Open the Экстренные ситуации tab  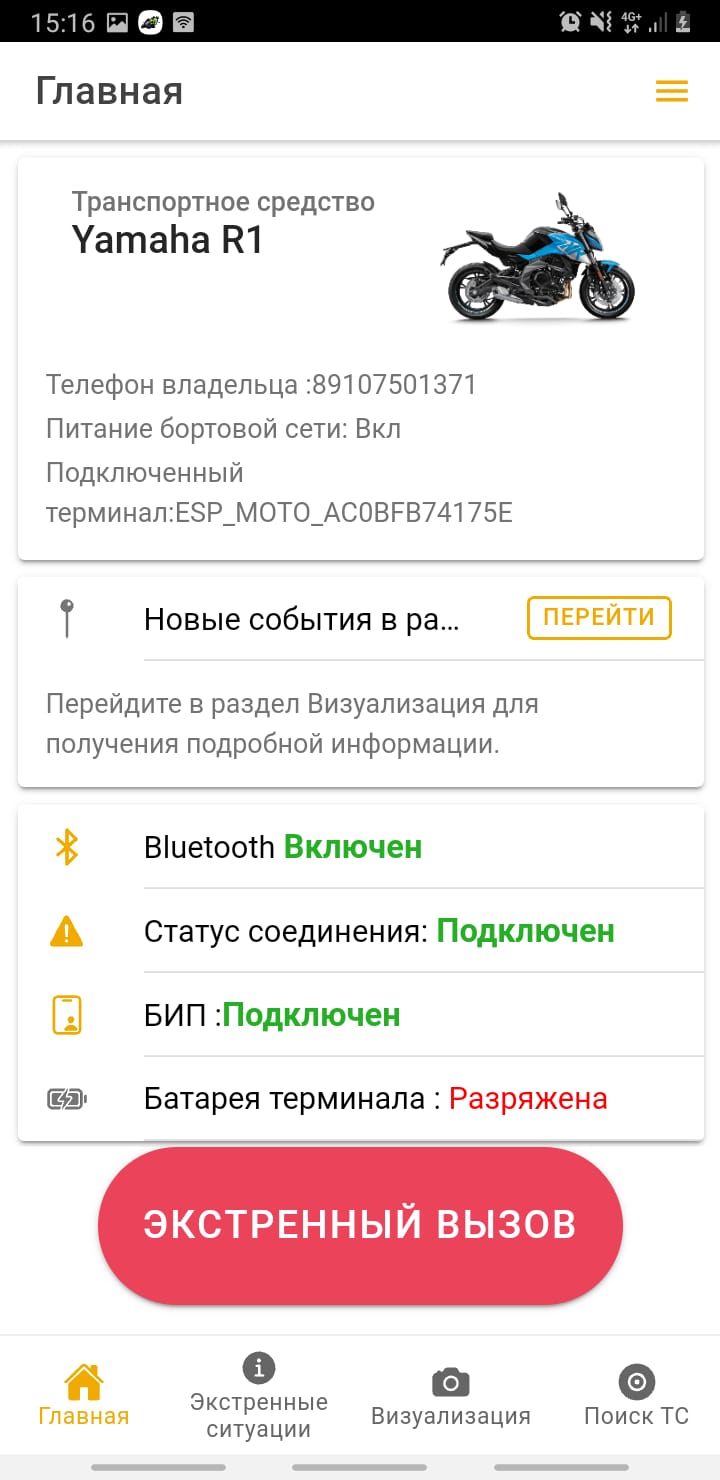(x=259, y=1396)
